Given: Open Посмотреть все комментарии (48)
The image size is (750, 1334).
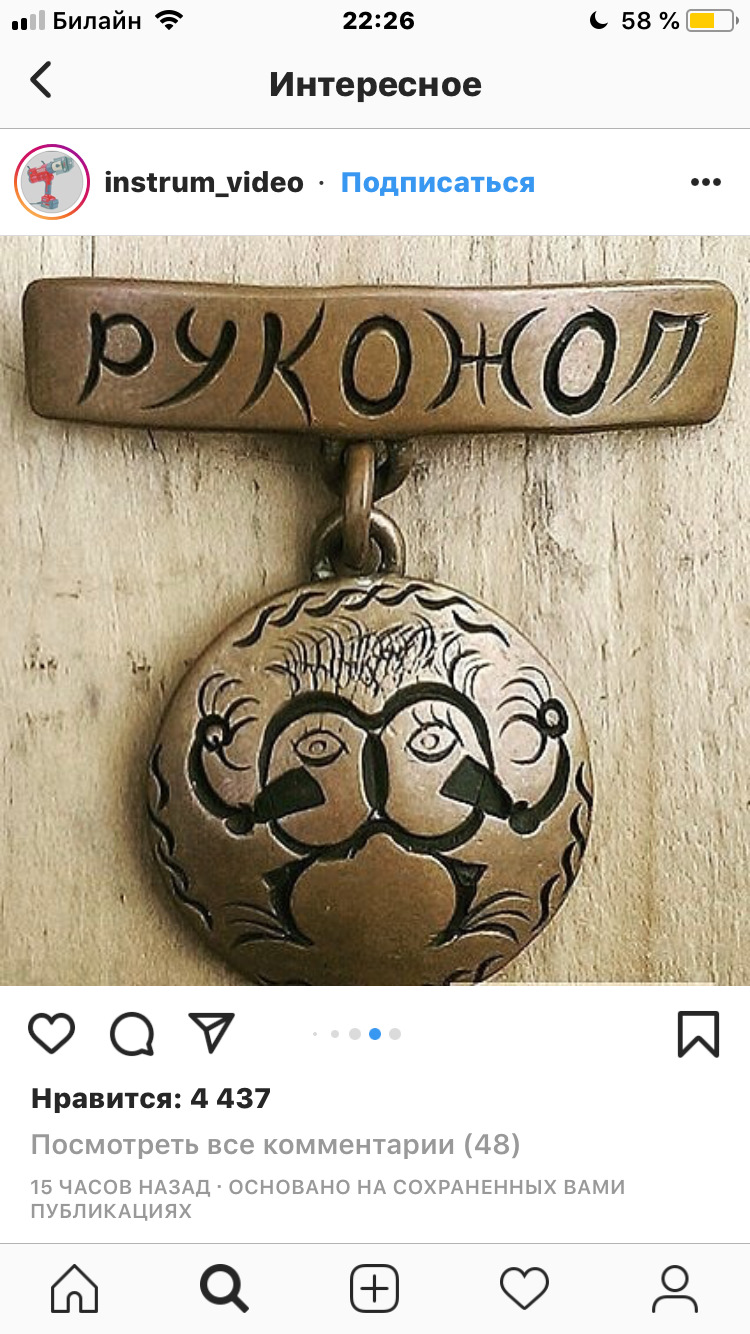Looking at the screenshot, I should [x=275, y=1144].
